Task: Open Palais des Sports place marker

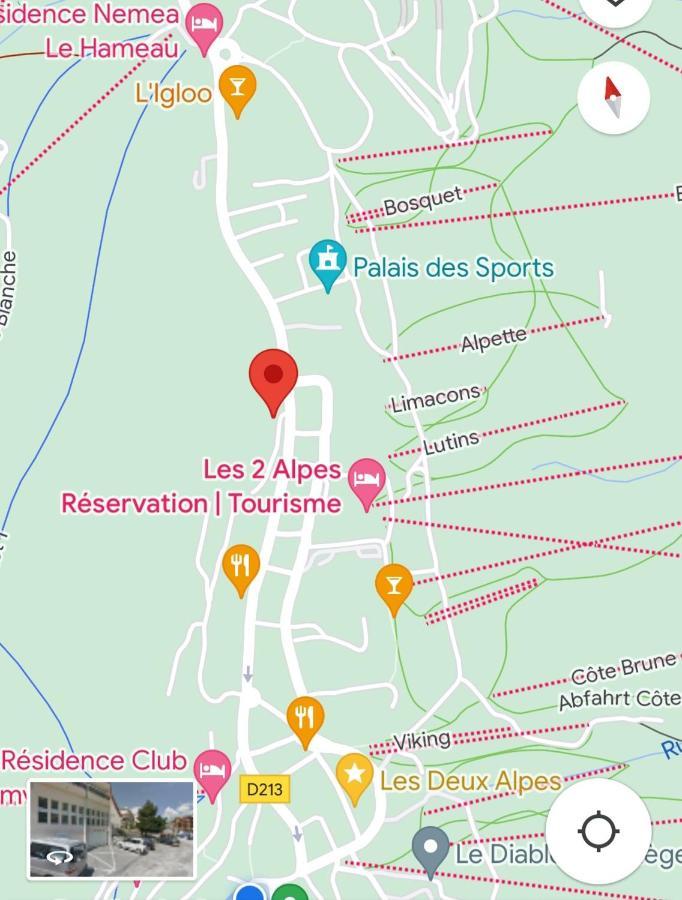Action: point(327,264)
